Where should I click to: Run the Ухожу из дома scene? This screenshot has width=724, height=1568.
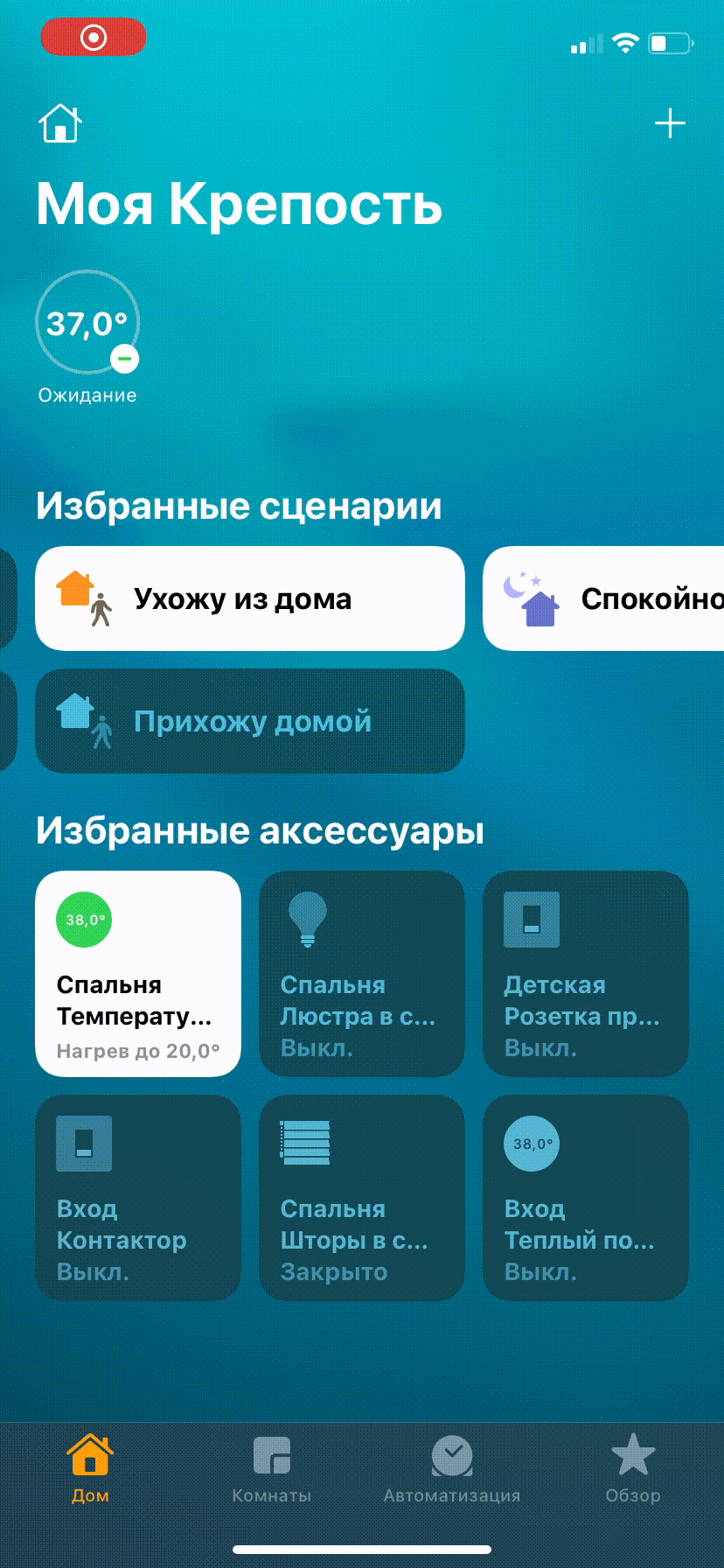[x=250, y=598]
